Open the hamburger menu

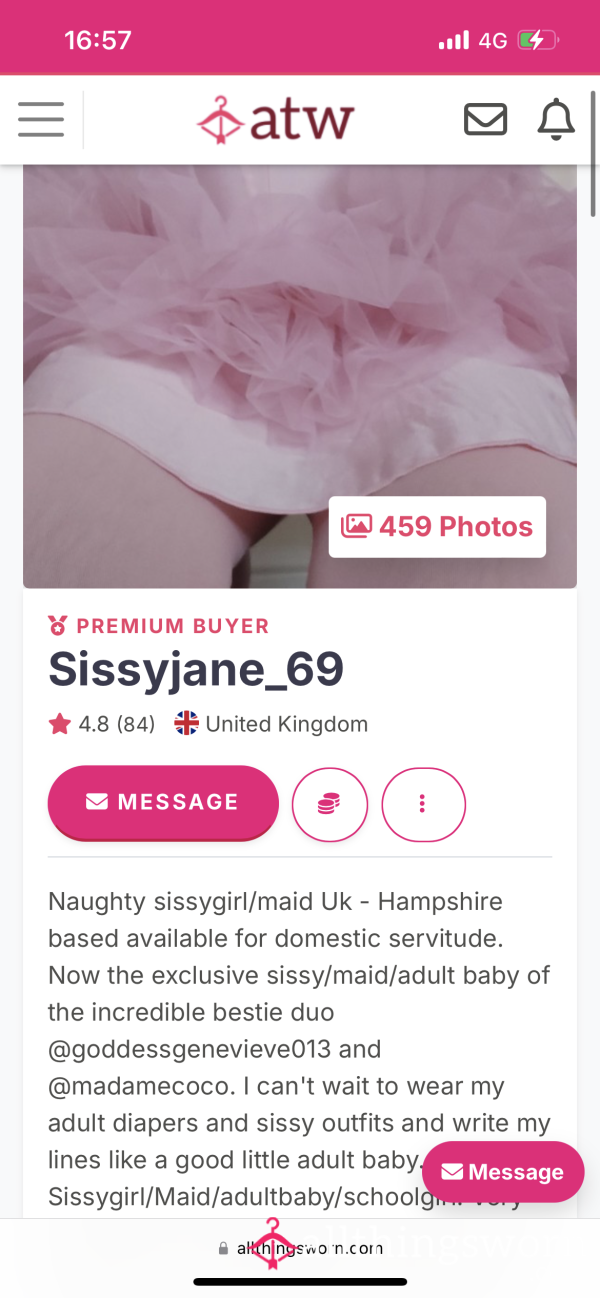click(41, 120)
